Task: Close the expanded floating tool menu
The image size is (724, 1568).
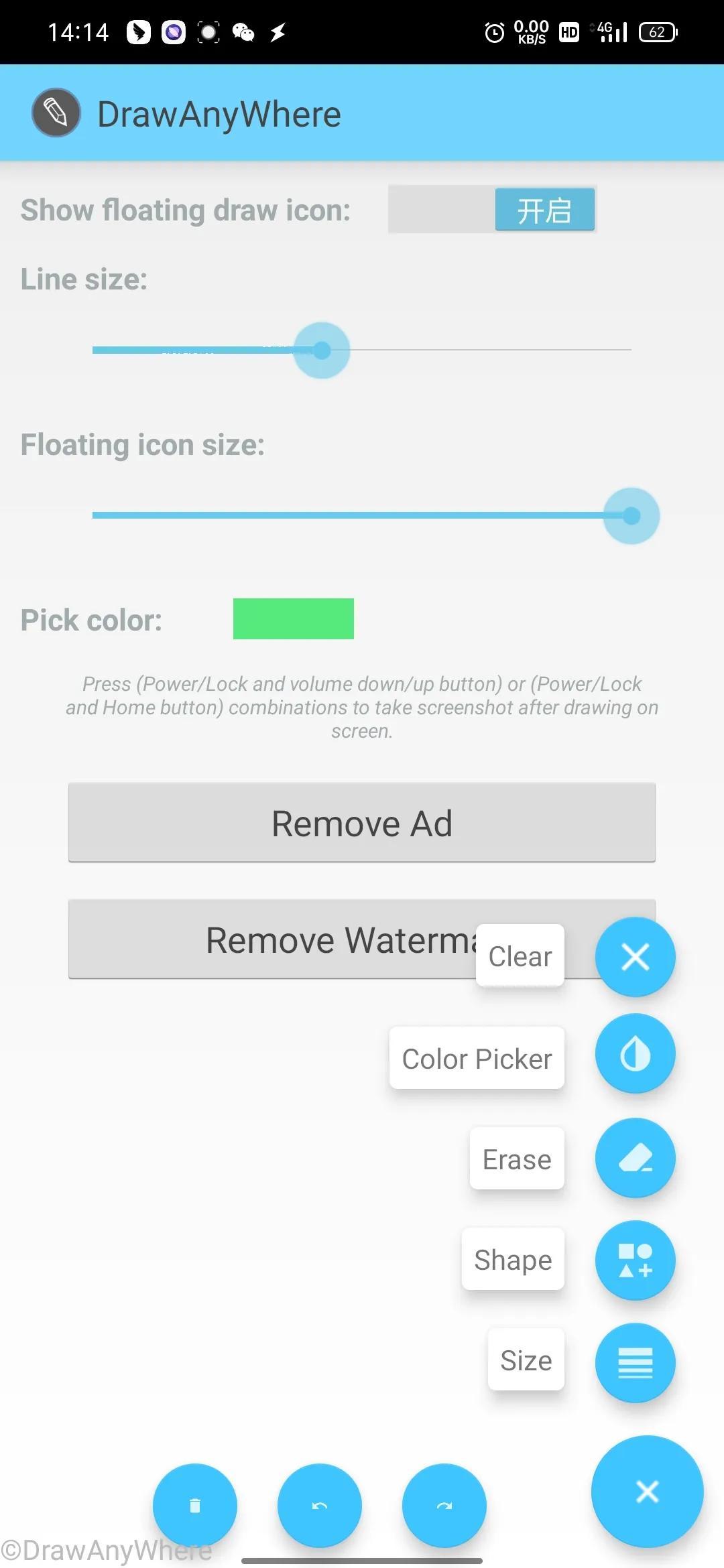Action: pyautogui.click(x=647, y=1491)
